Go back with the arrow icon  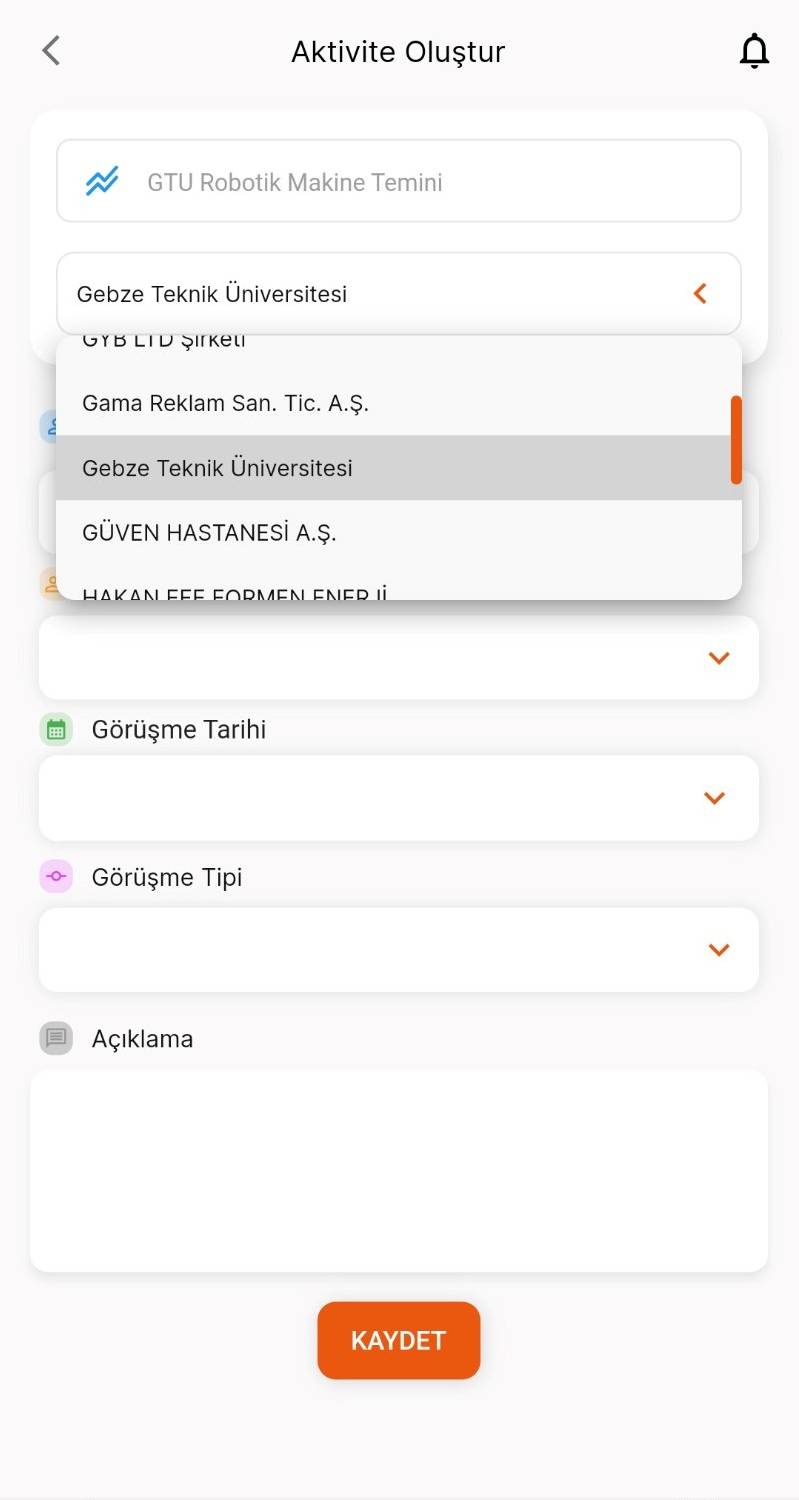click(51, 50)
